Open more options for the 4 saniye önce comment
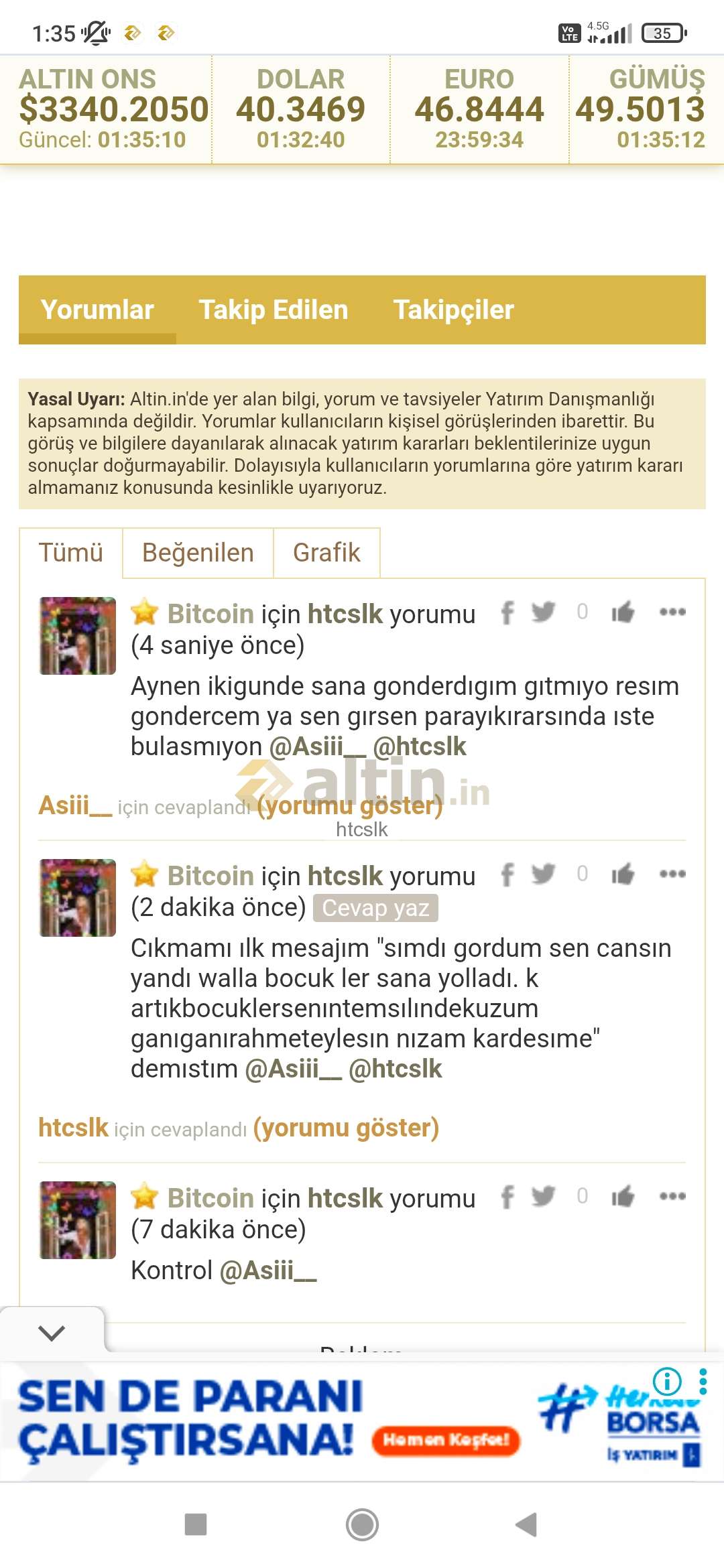The height and width of the screenshot is (1568, 724). pos(672,612)
